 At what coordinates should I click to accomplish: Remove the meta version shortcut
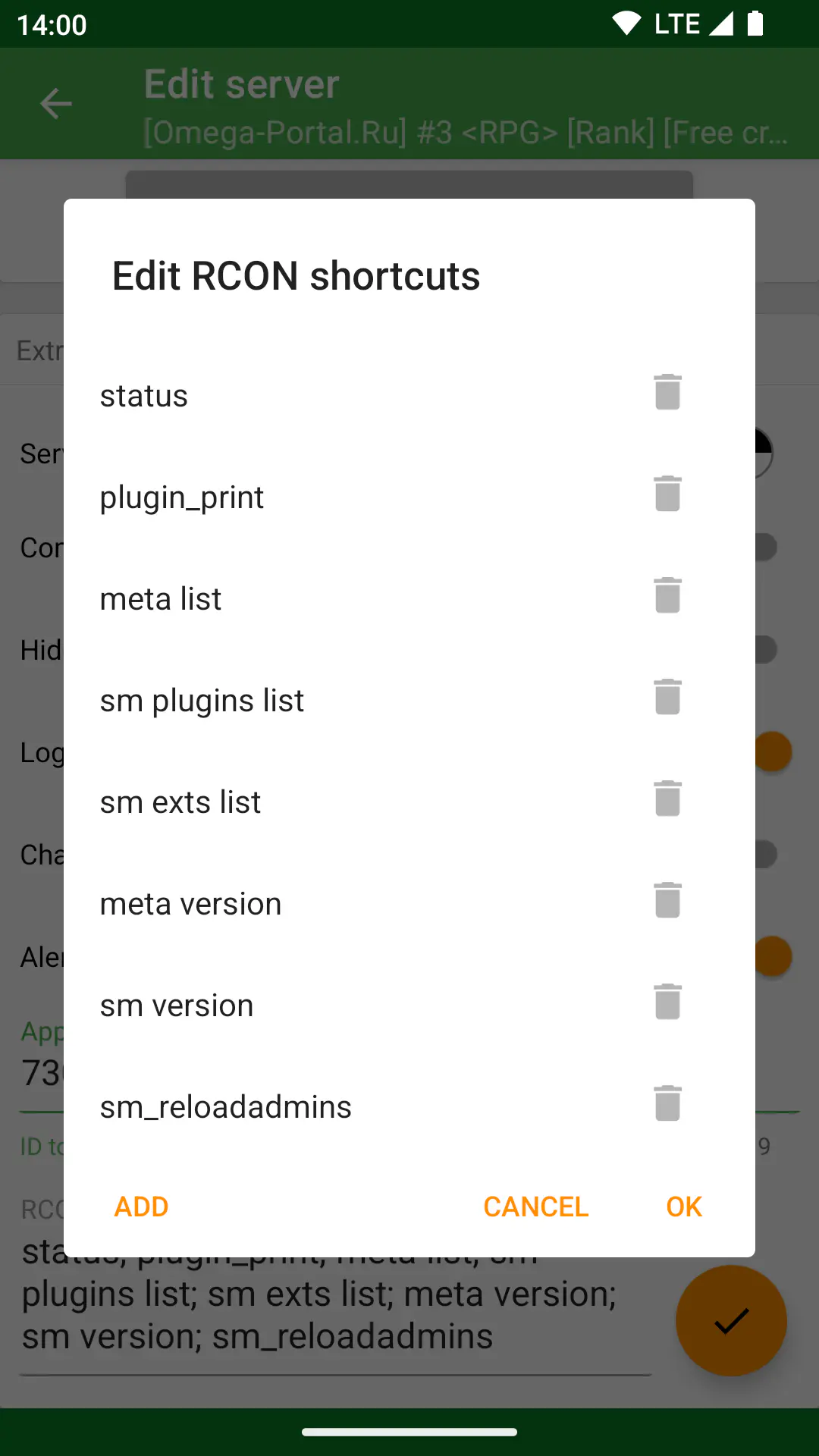point(667,900)
